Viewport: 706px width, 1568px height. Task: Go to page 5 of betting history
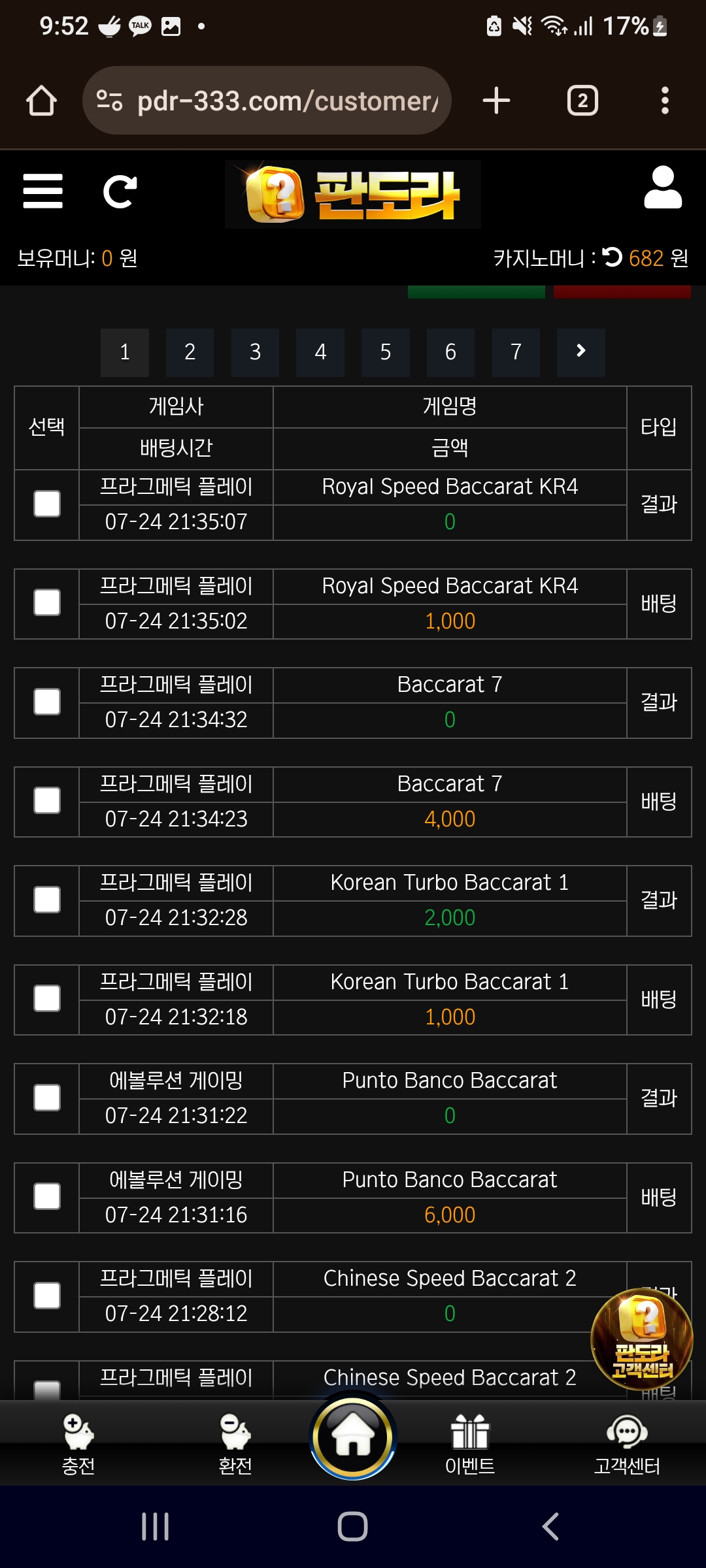[x=386, y=352]
